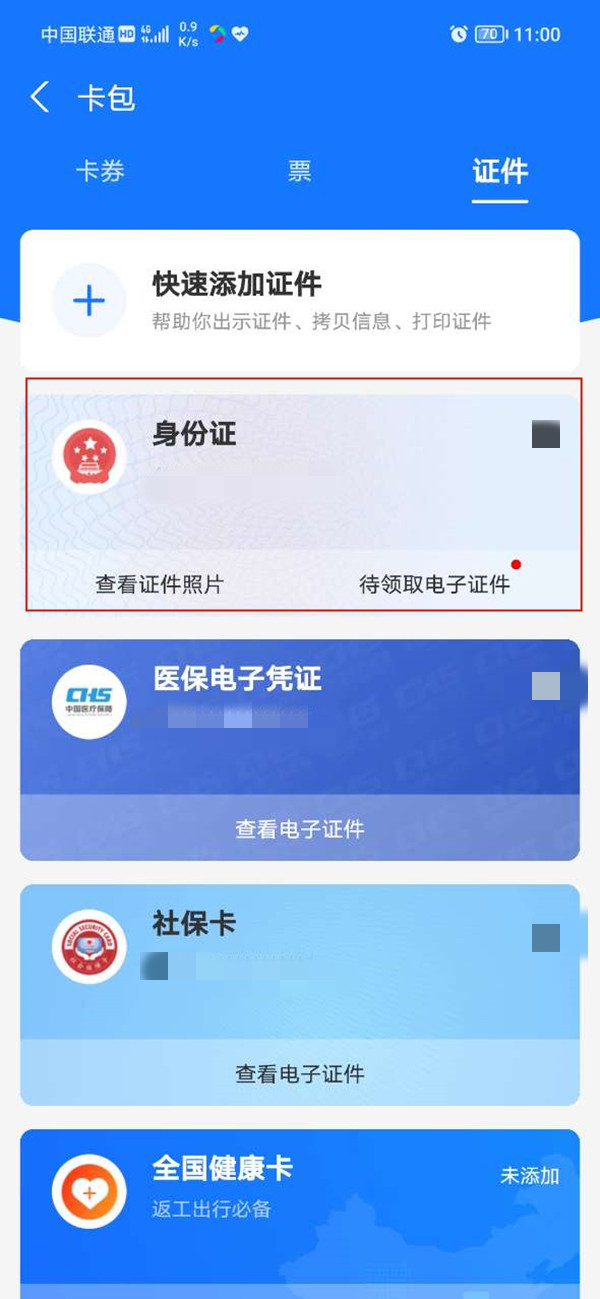Image resolution: width=600 pixels, height=1299 pixels.
Task: Tap 查看证件照片 under 身份证
Action: (x=159, y=585)
